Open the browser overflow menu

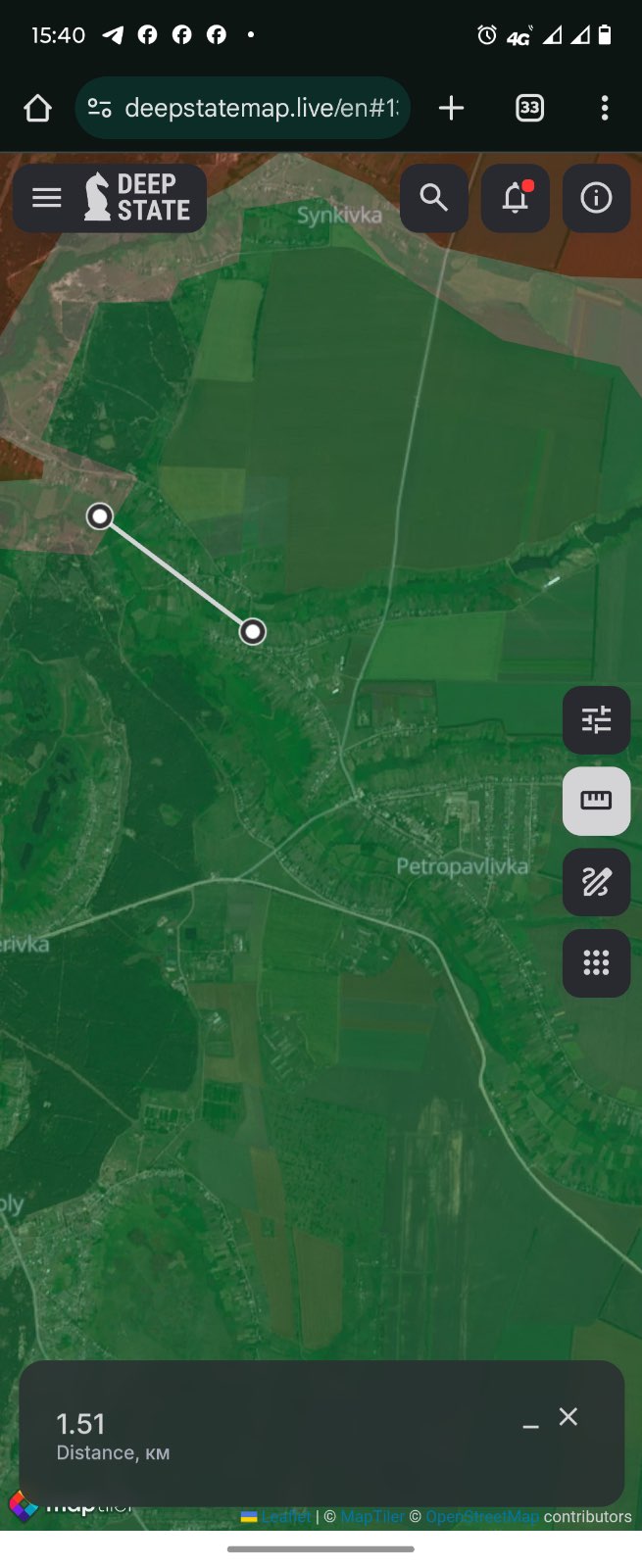pos(605,108)
